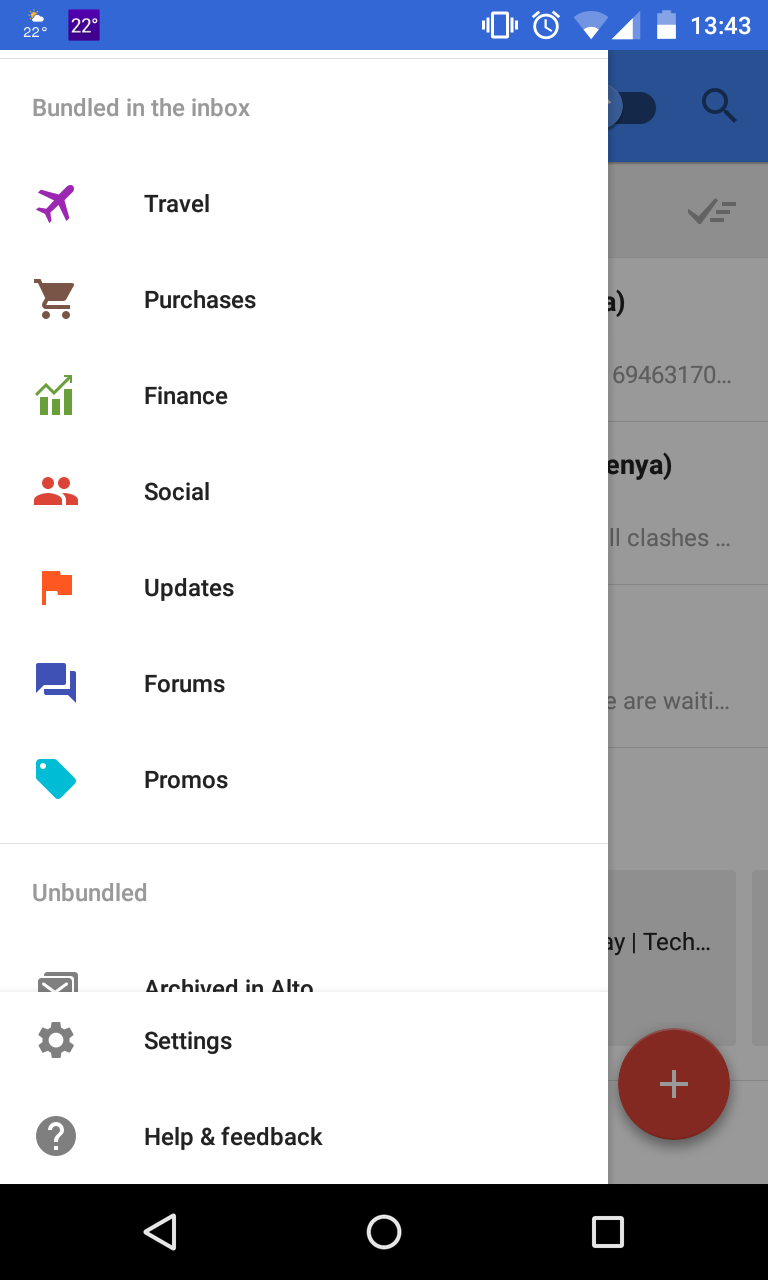Select the Finance bundle
768x1280 pixels.
(x=304, y=396)
